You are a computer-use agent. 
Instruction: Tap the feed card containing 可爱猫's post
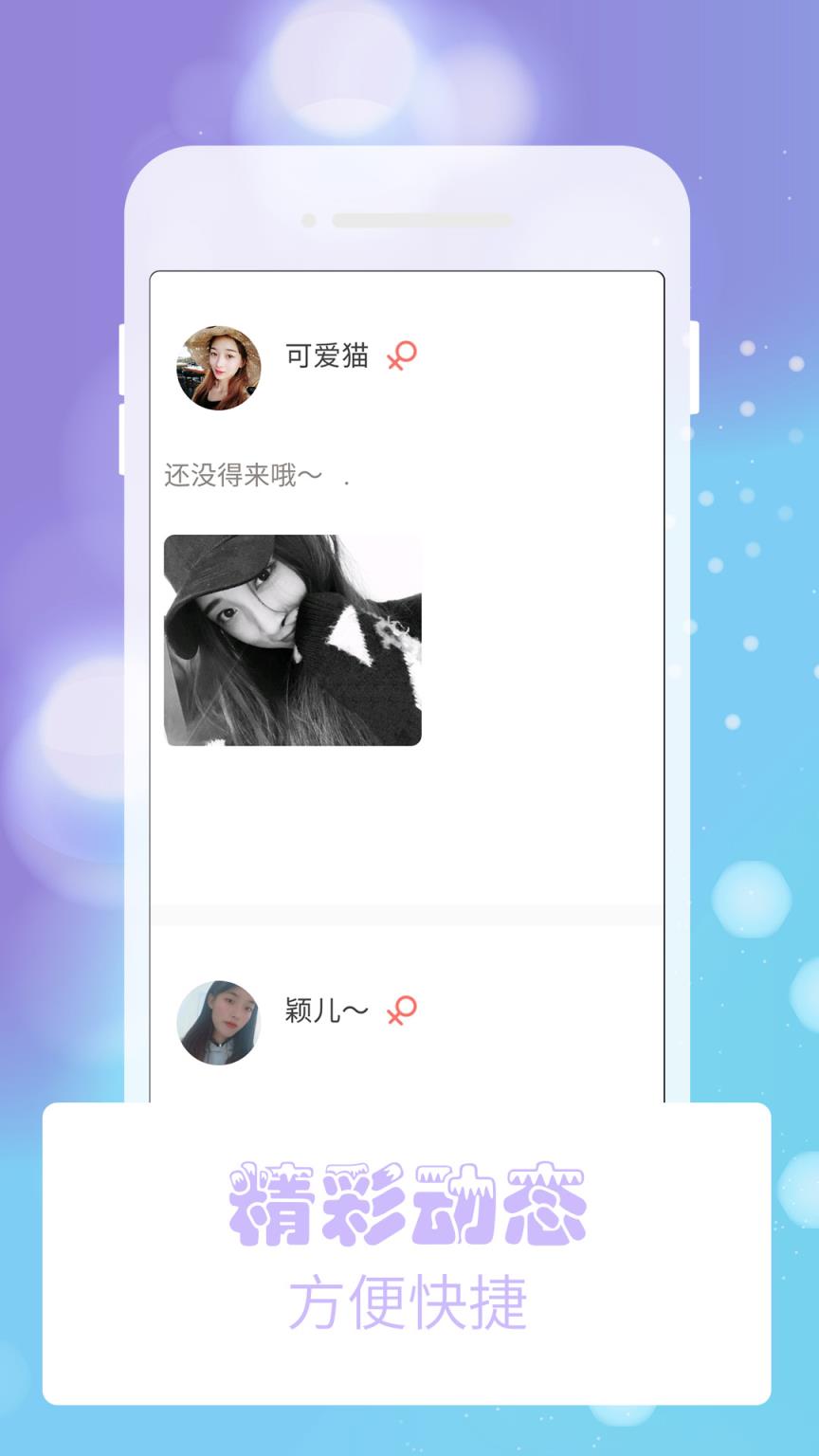(x=409, y=588)
